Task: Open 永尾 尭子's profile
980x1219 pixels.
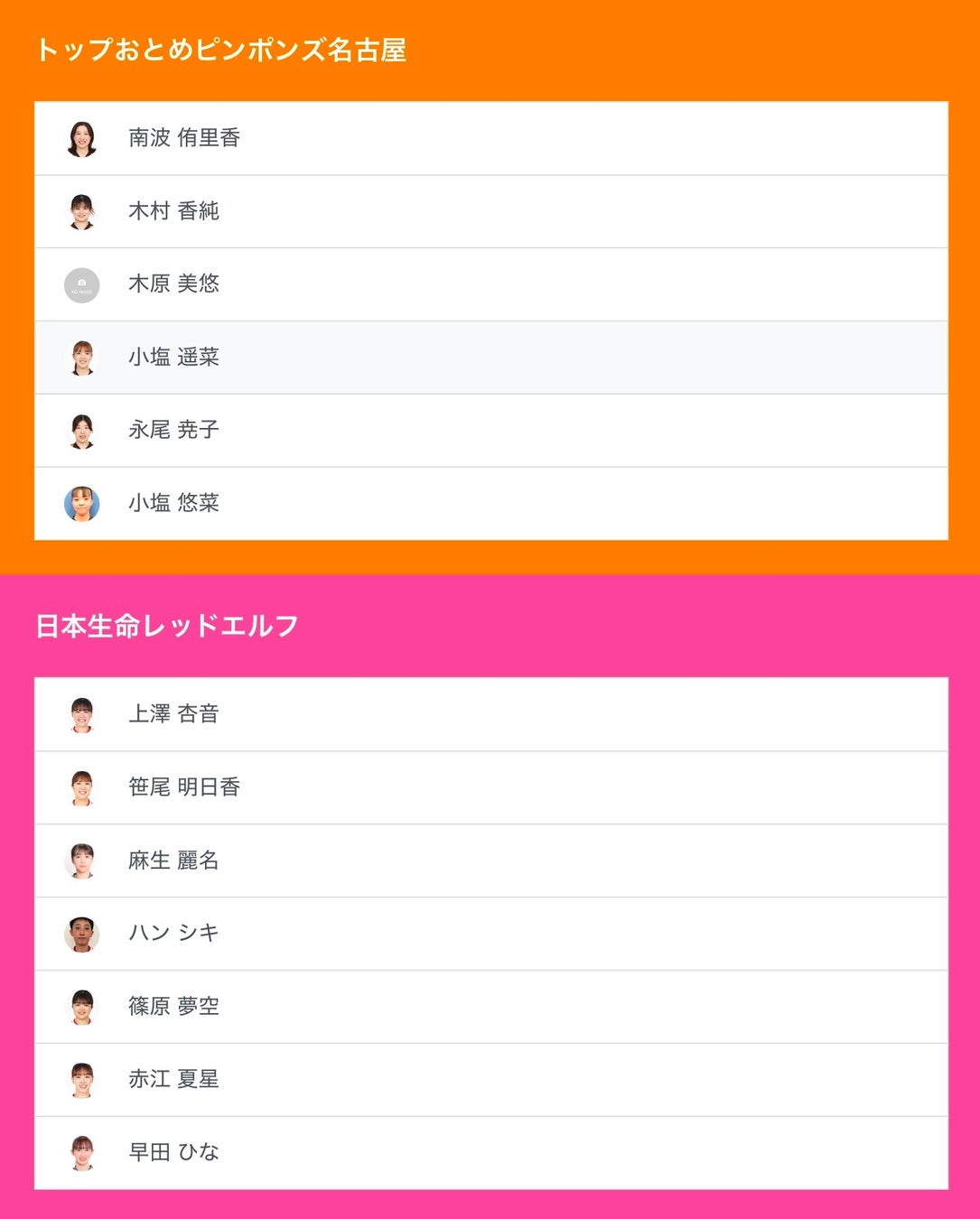Action: [x=174, y=431]
